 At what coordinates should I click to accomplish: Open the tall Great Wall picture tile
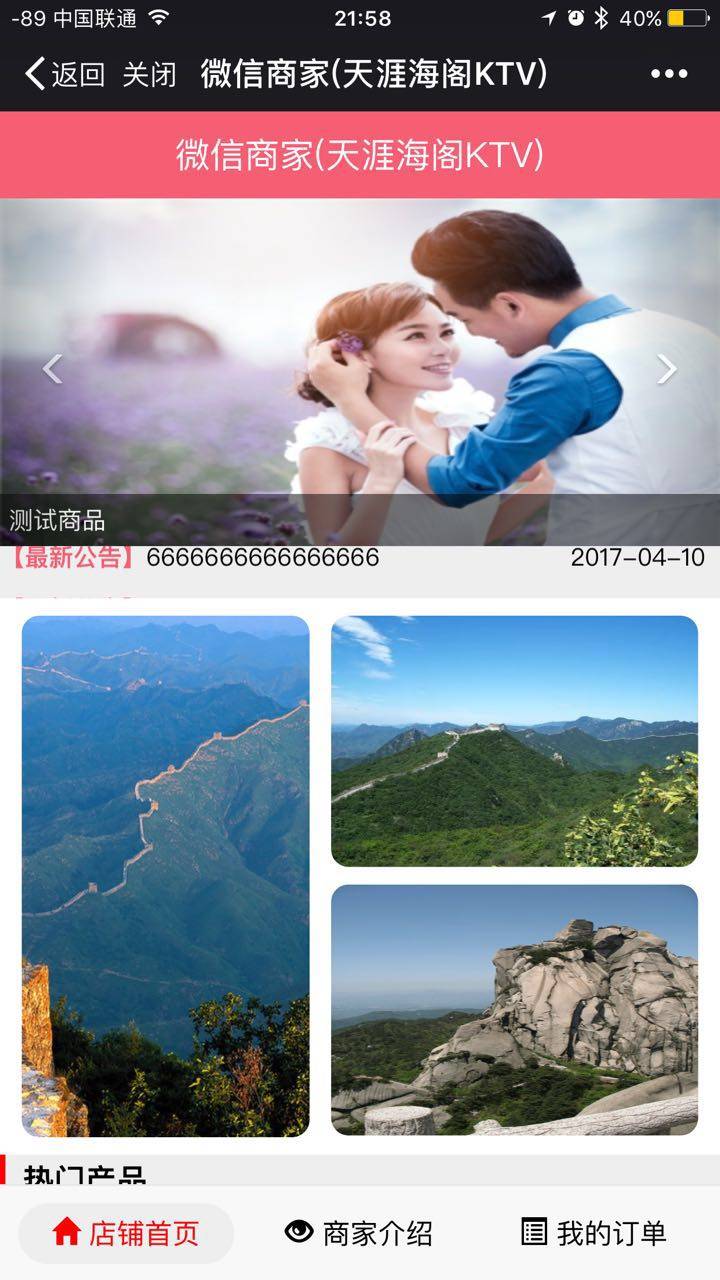tap(166, 876)
